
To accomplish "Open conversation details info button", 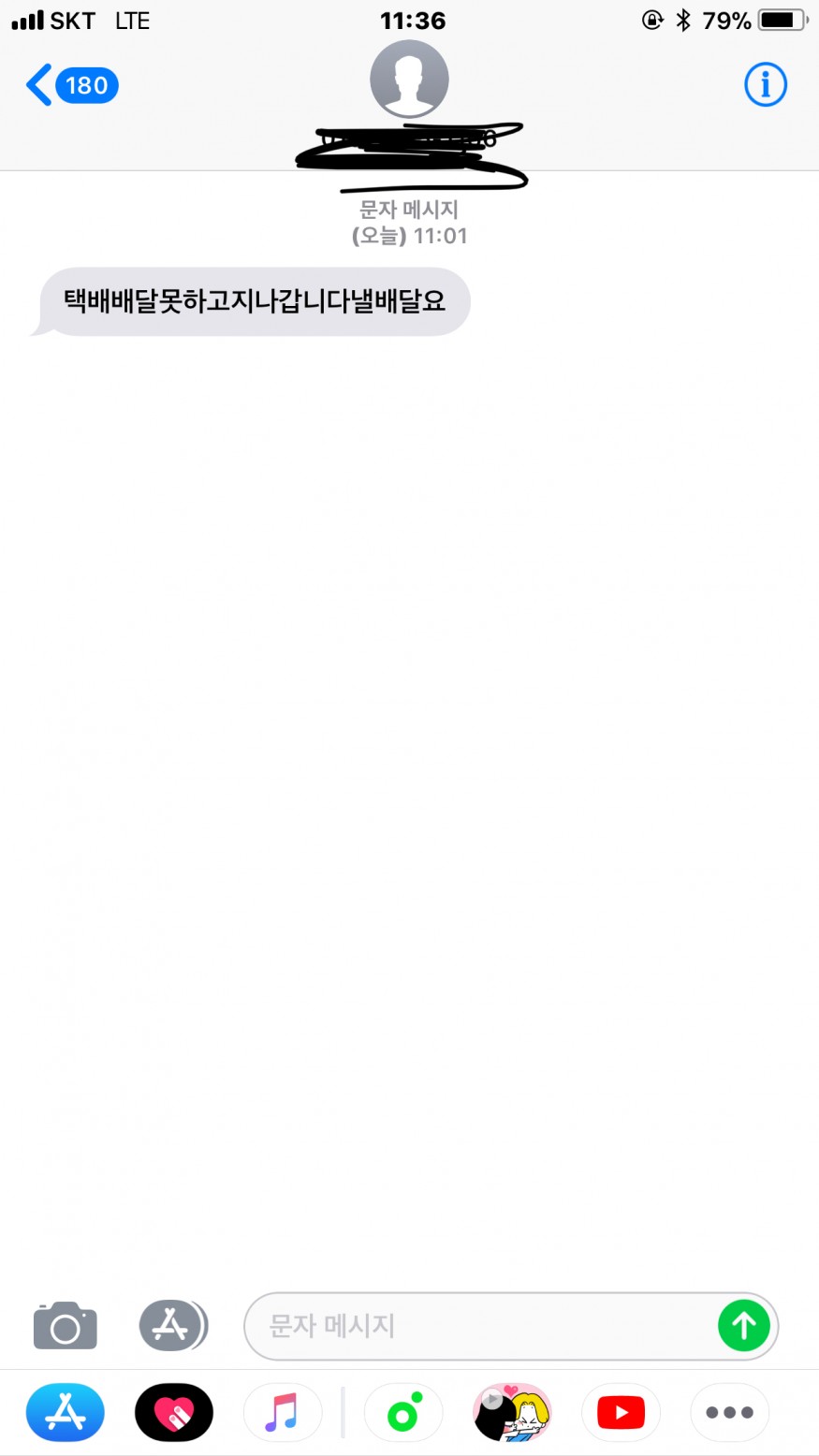I will tap(765, 85).
